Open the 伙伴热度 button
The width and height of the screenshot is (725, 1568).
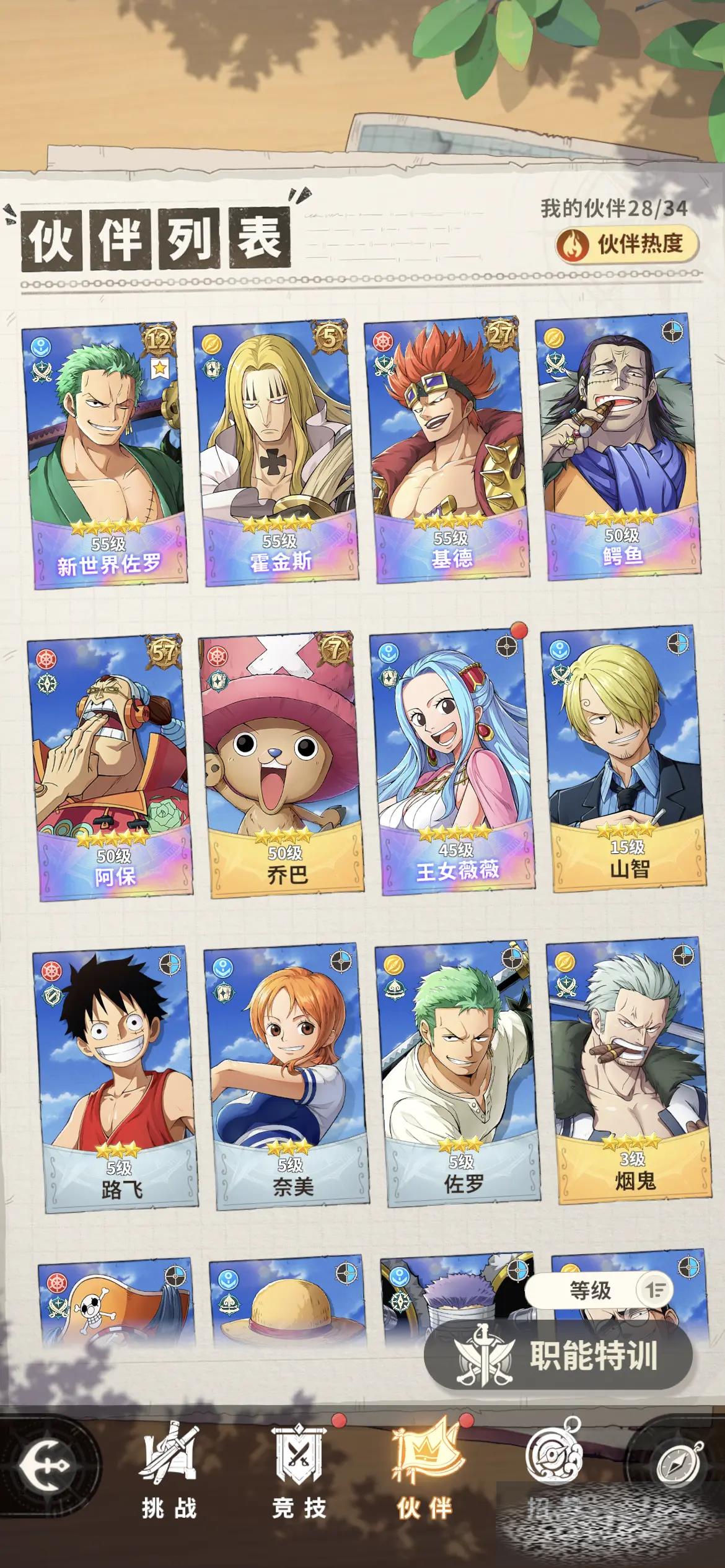coord(626,244)
